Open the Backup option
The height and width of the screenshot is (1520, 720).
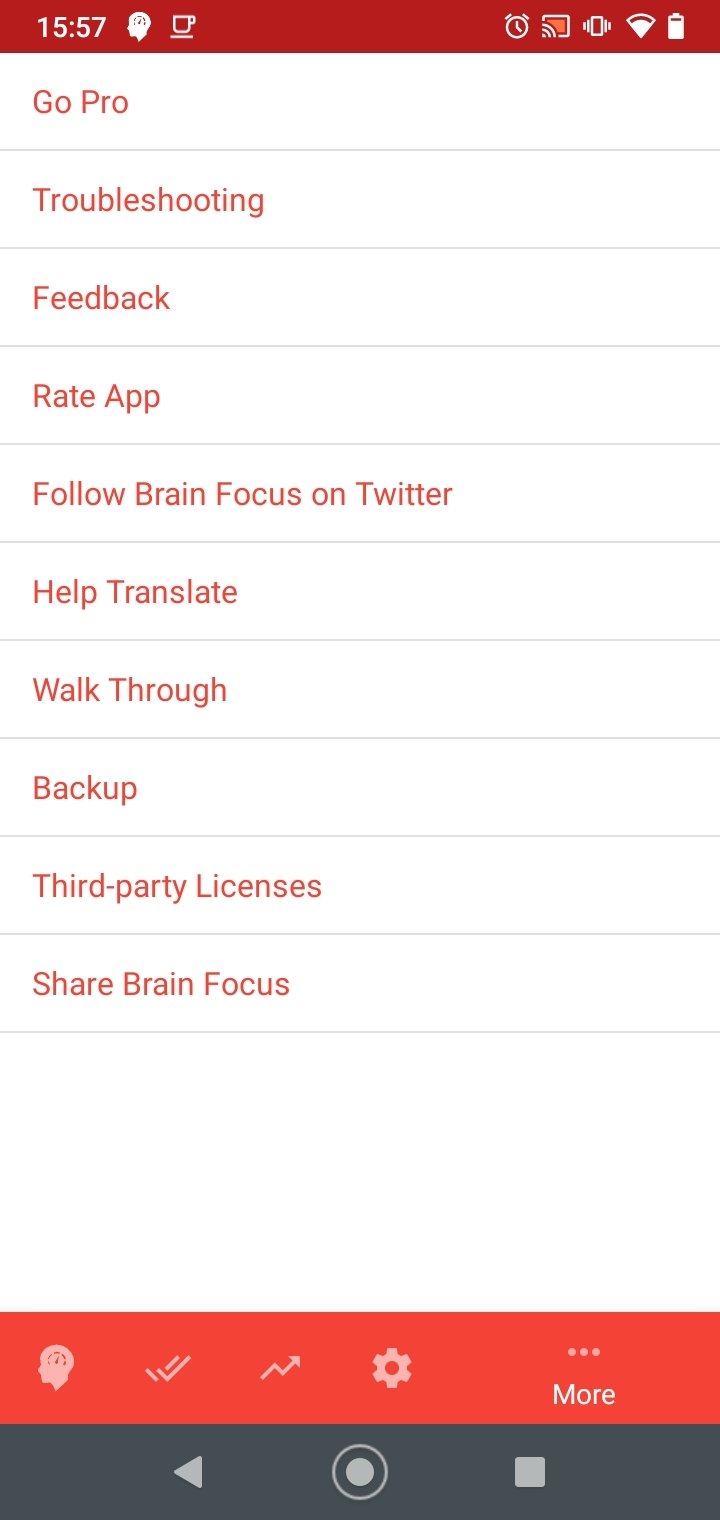360,788
